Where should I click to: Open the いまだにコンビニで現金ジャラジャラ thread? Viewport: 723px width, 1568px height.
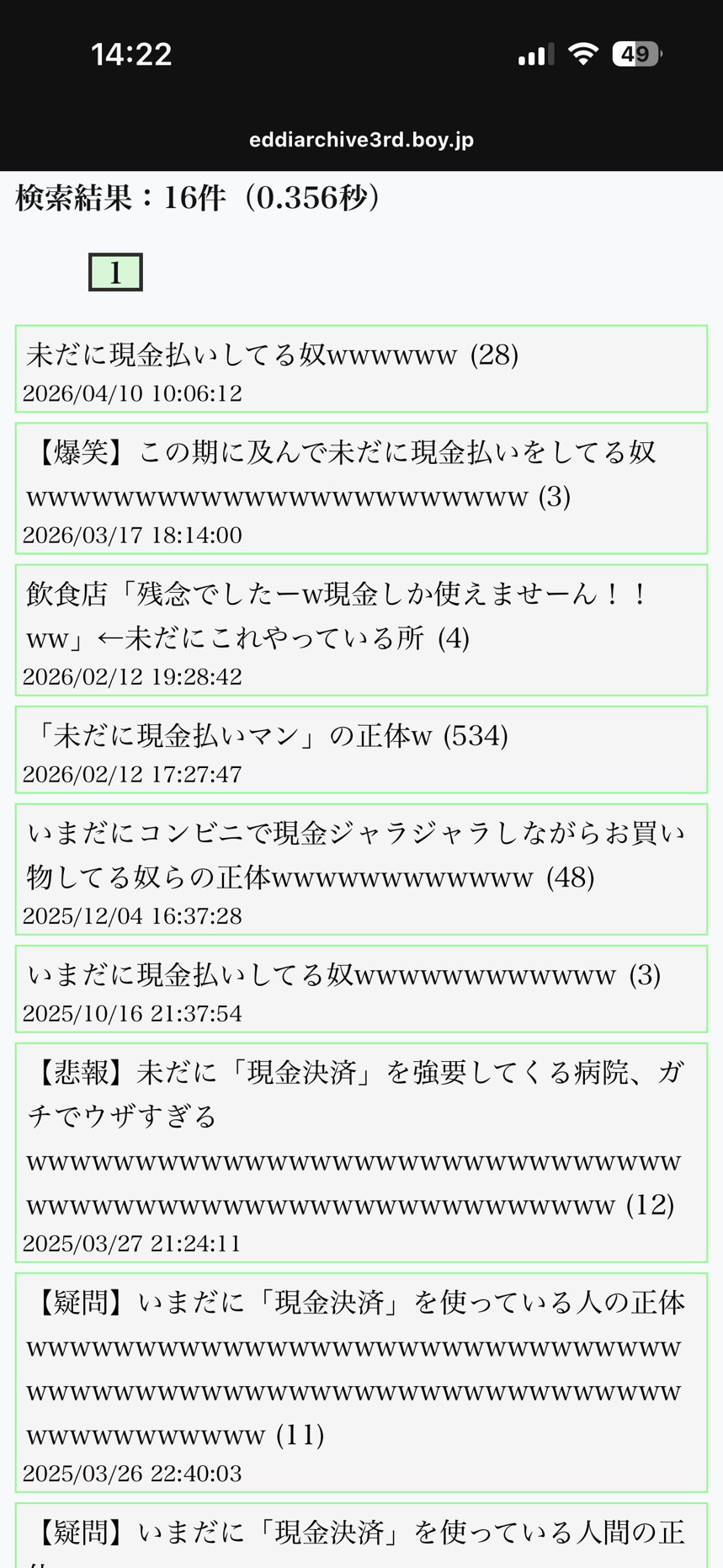(x=355, y=855)
